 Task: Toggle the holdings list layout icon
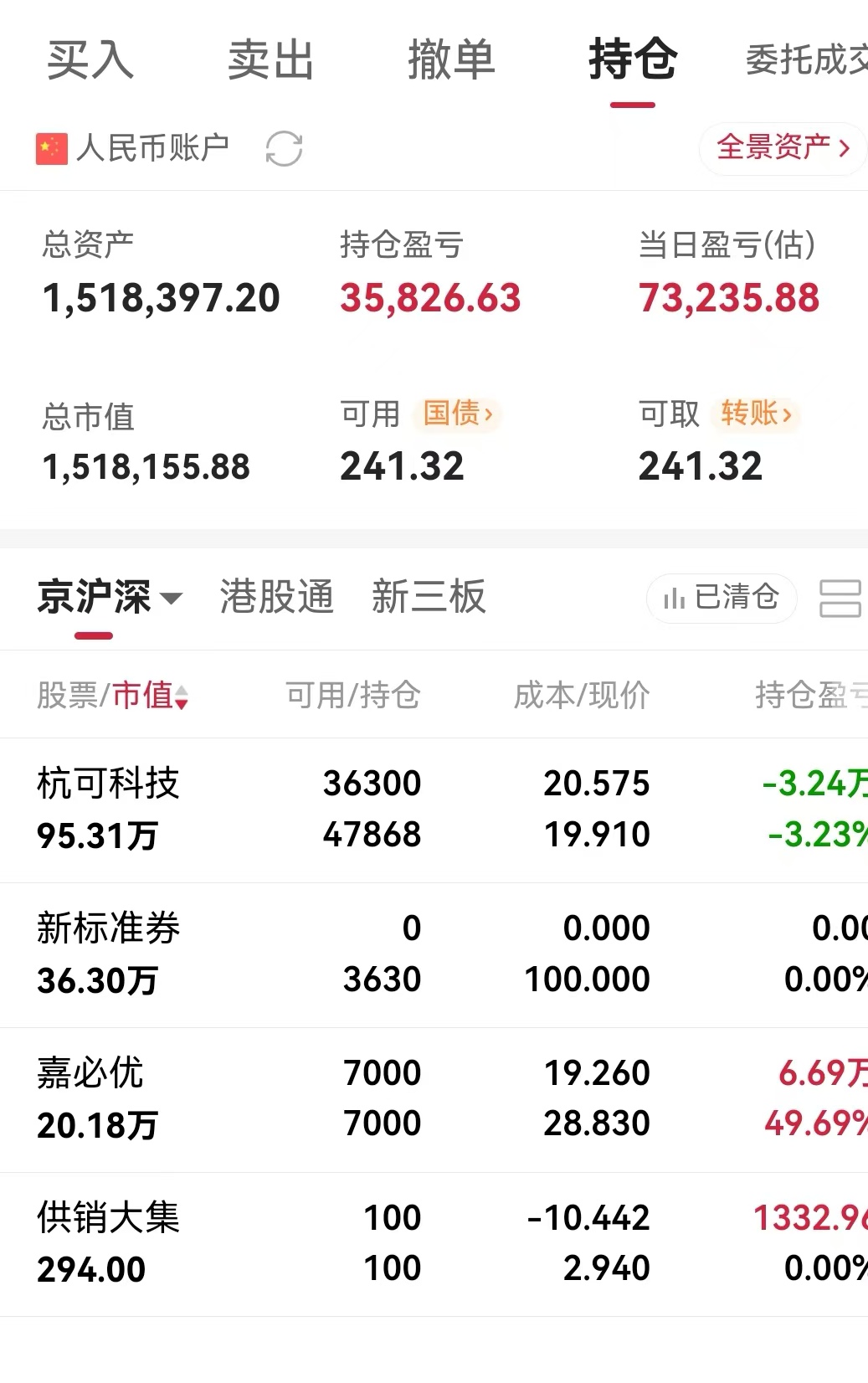point(840,598)
